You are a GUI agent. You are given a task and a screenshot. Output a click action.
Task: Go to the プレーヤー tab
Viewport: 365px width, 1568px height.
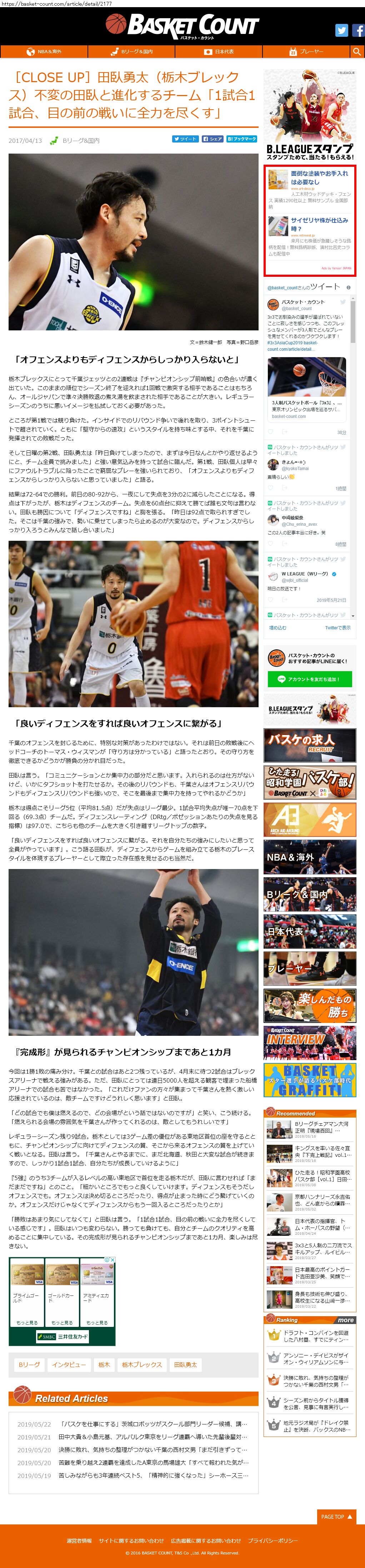pyautogui.click(x=306, y=52)
